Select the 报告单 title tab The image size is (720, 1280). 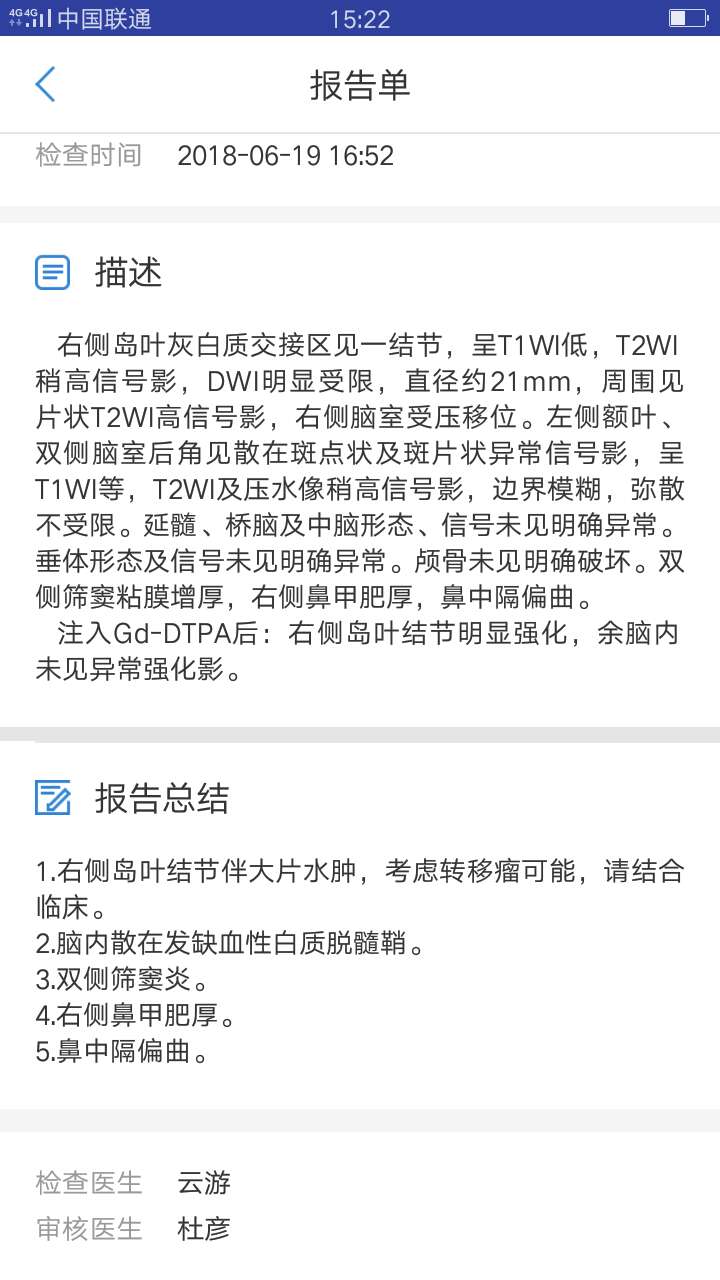point(360,84)
